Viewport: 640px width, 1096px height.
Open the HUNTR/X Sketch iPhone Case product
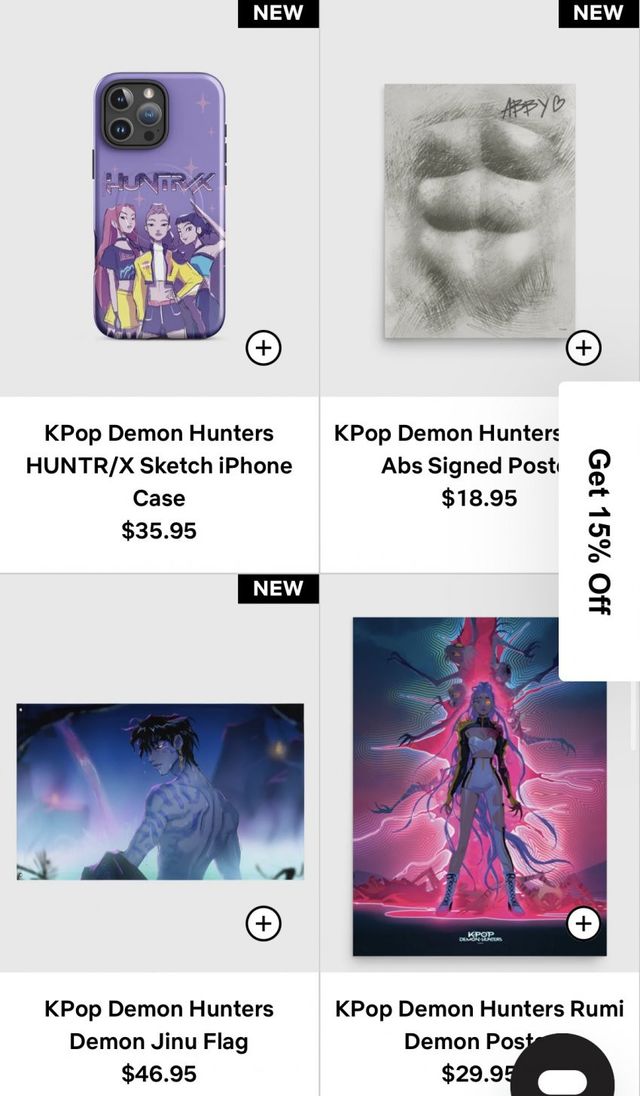[160, 205]
